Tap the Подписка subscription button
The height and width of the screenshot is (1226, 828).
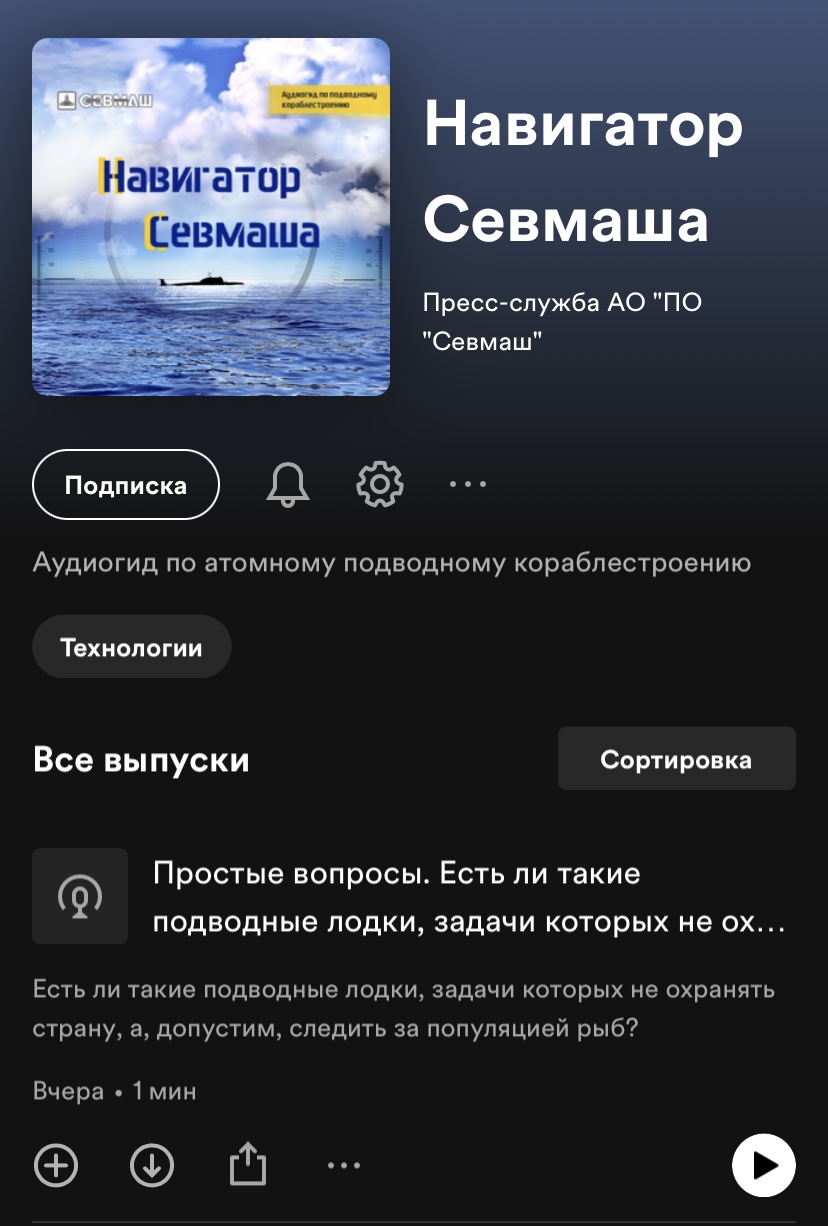[126, 485]
